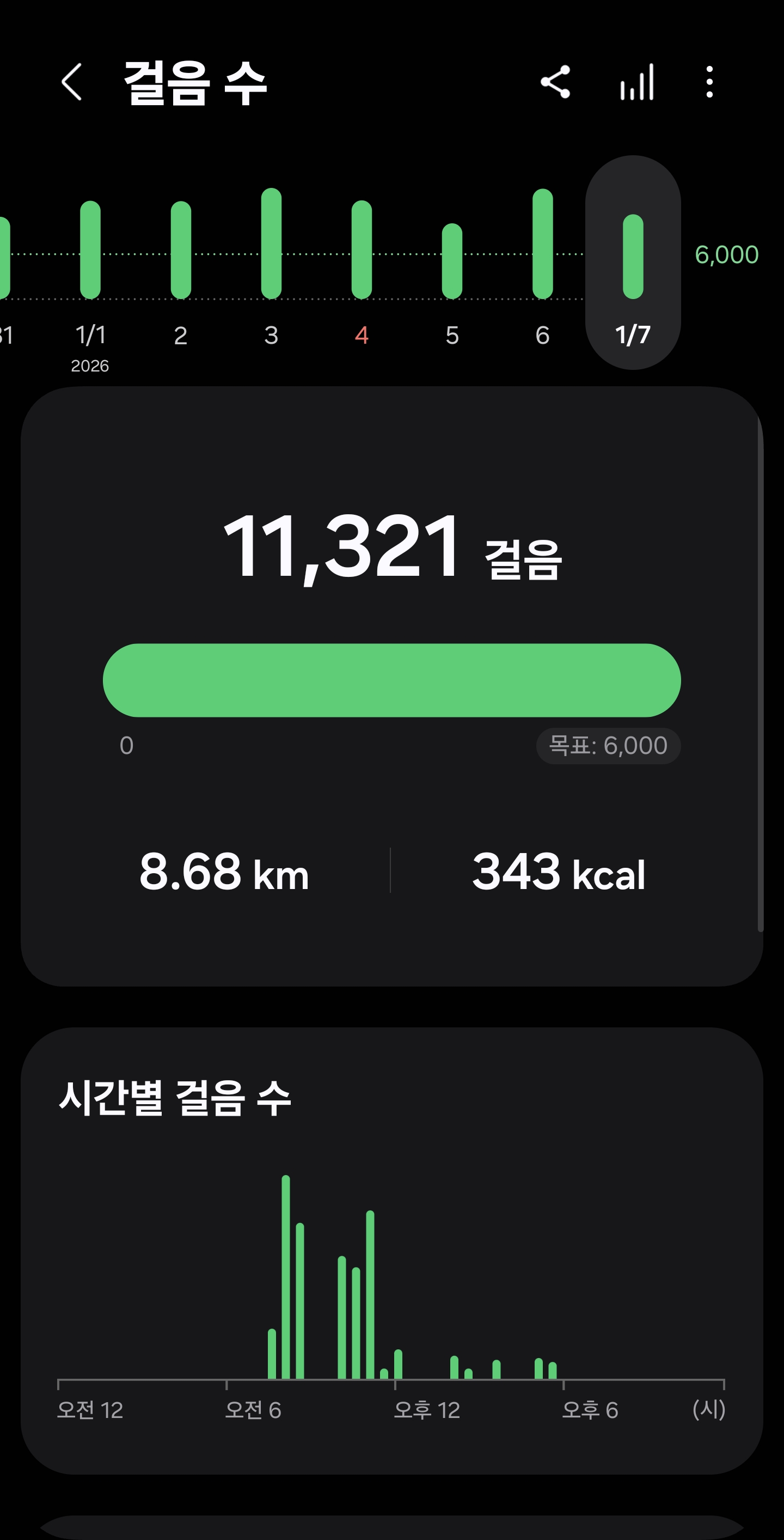
Task: Share the step count
Action: click(x=555, y=82)
